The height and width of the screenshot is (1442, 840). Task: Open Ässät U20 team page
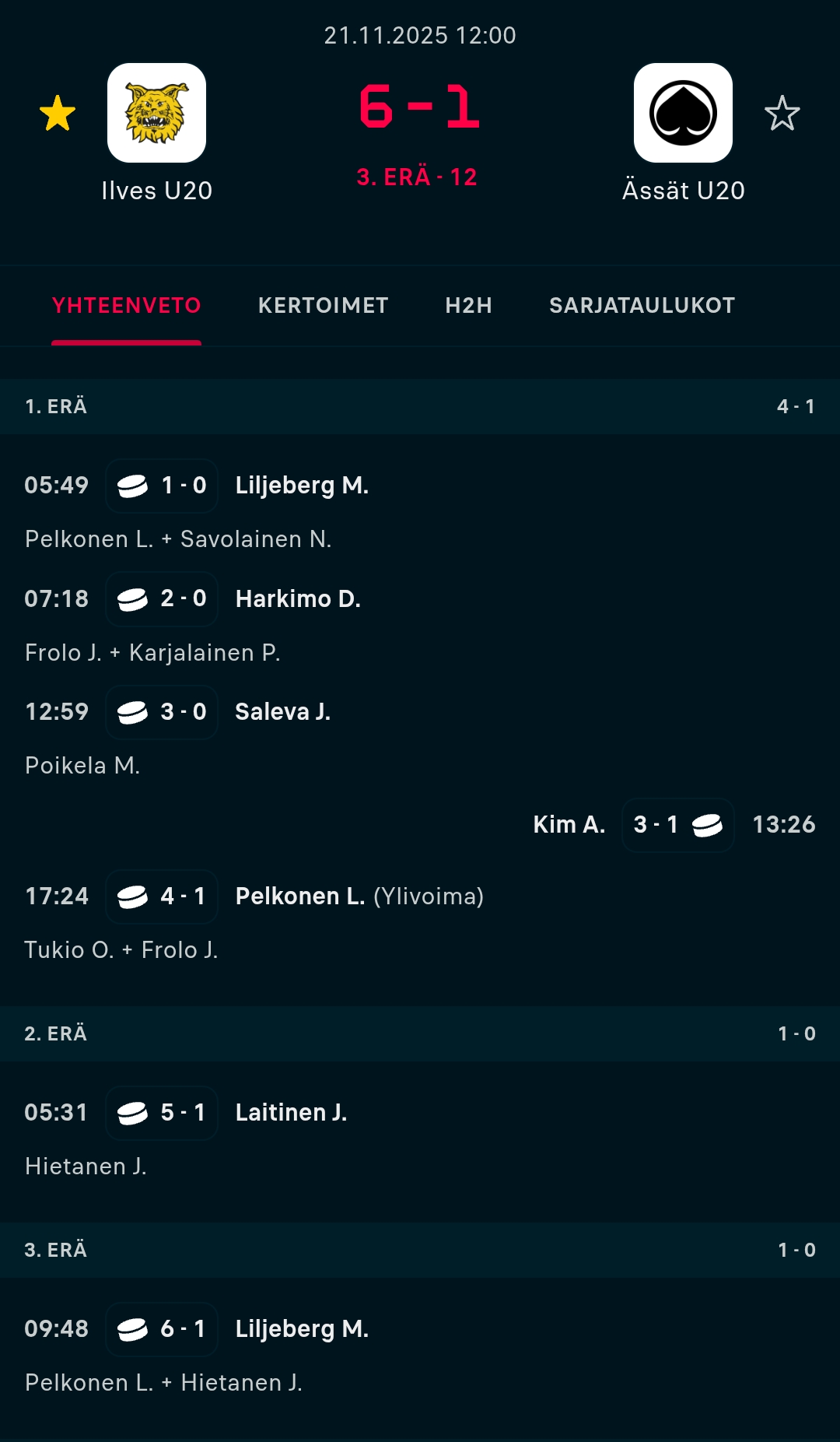(683, 114)
